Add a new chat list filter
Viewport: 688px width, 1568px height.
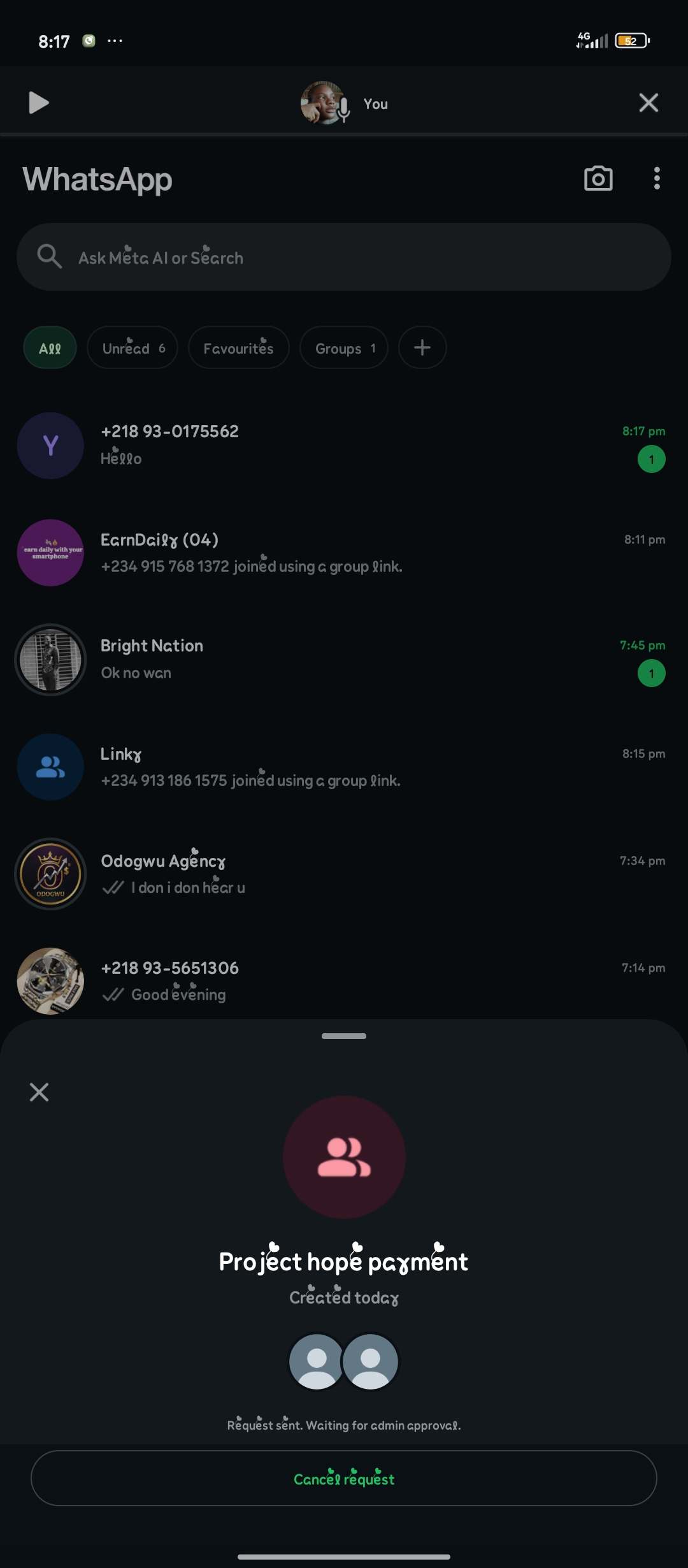coord(422,348)
